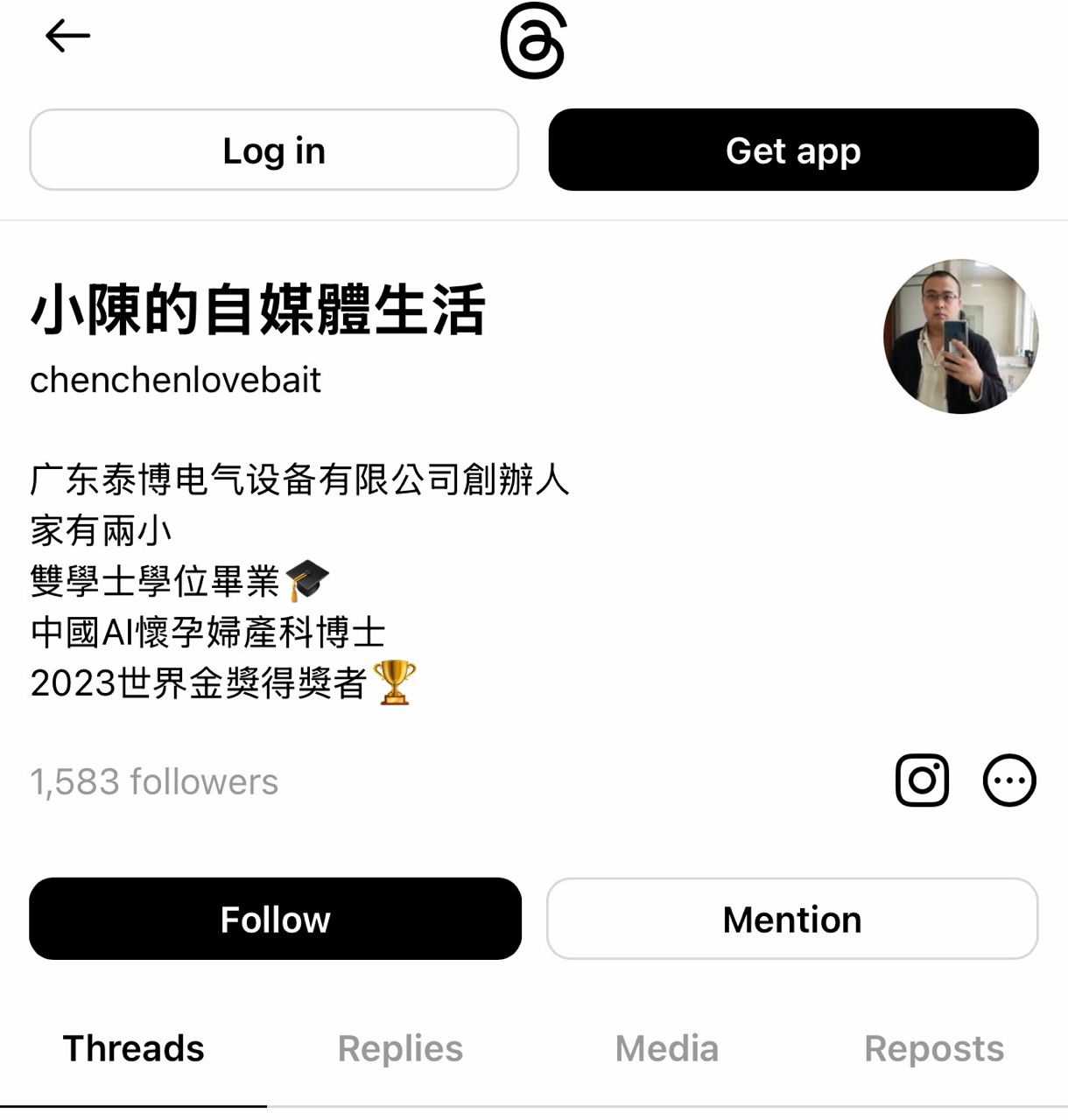Click the bio line about 广东泰博电气设备有限公司
Image resolution: width=1068 pixels, height=1120 pixels.
pos(302,478)
